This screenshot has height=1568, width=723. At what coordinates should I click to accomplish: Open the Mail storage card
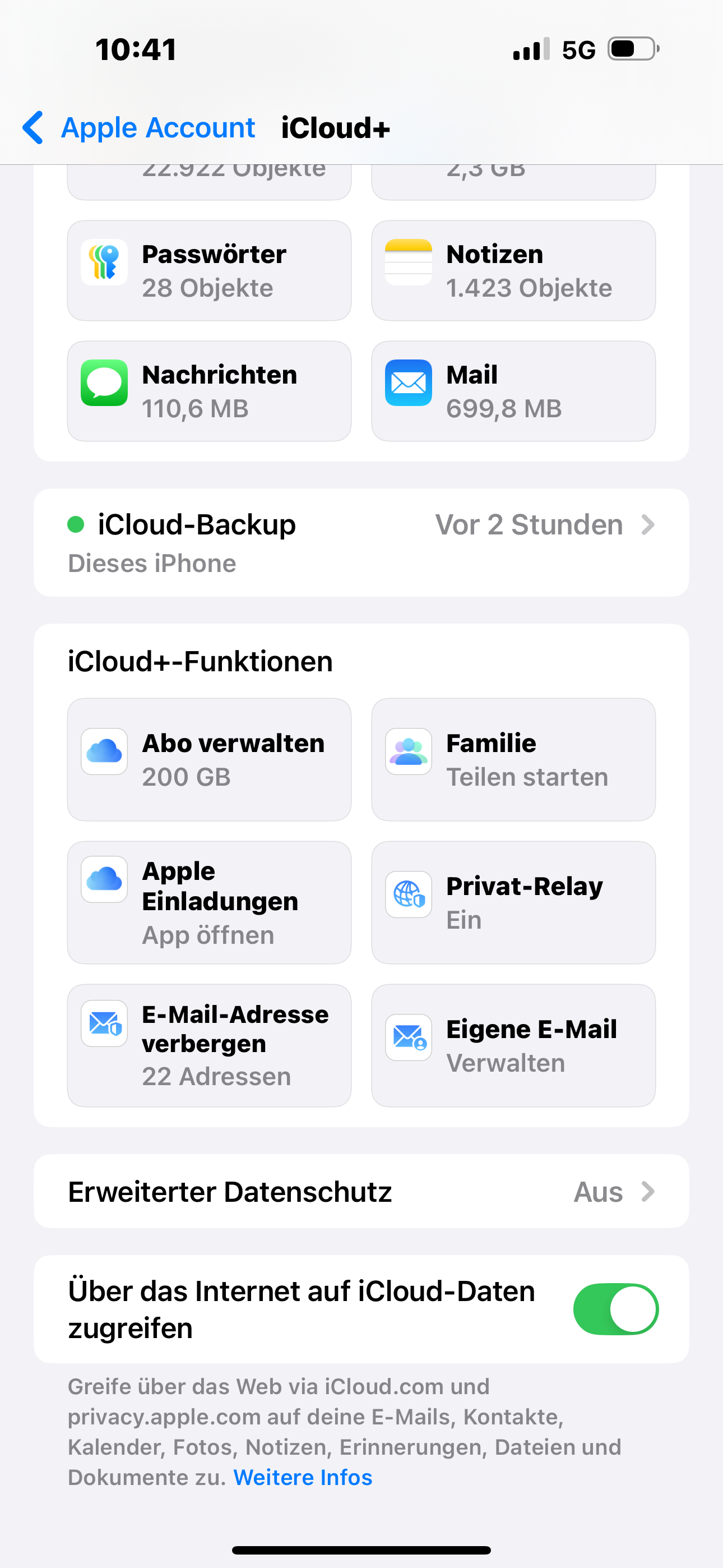pyautogui.click(x=513, y=391)
